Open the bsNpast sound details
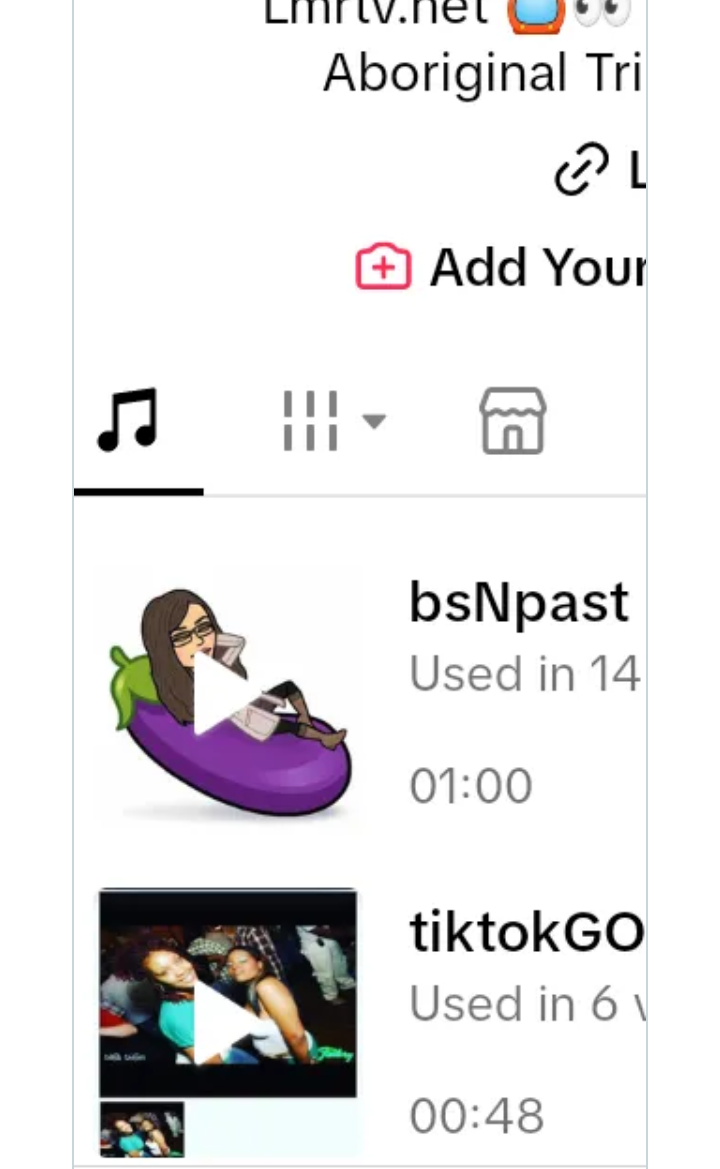 coord(519,603)
